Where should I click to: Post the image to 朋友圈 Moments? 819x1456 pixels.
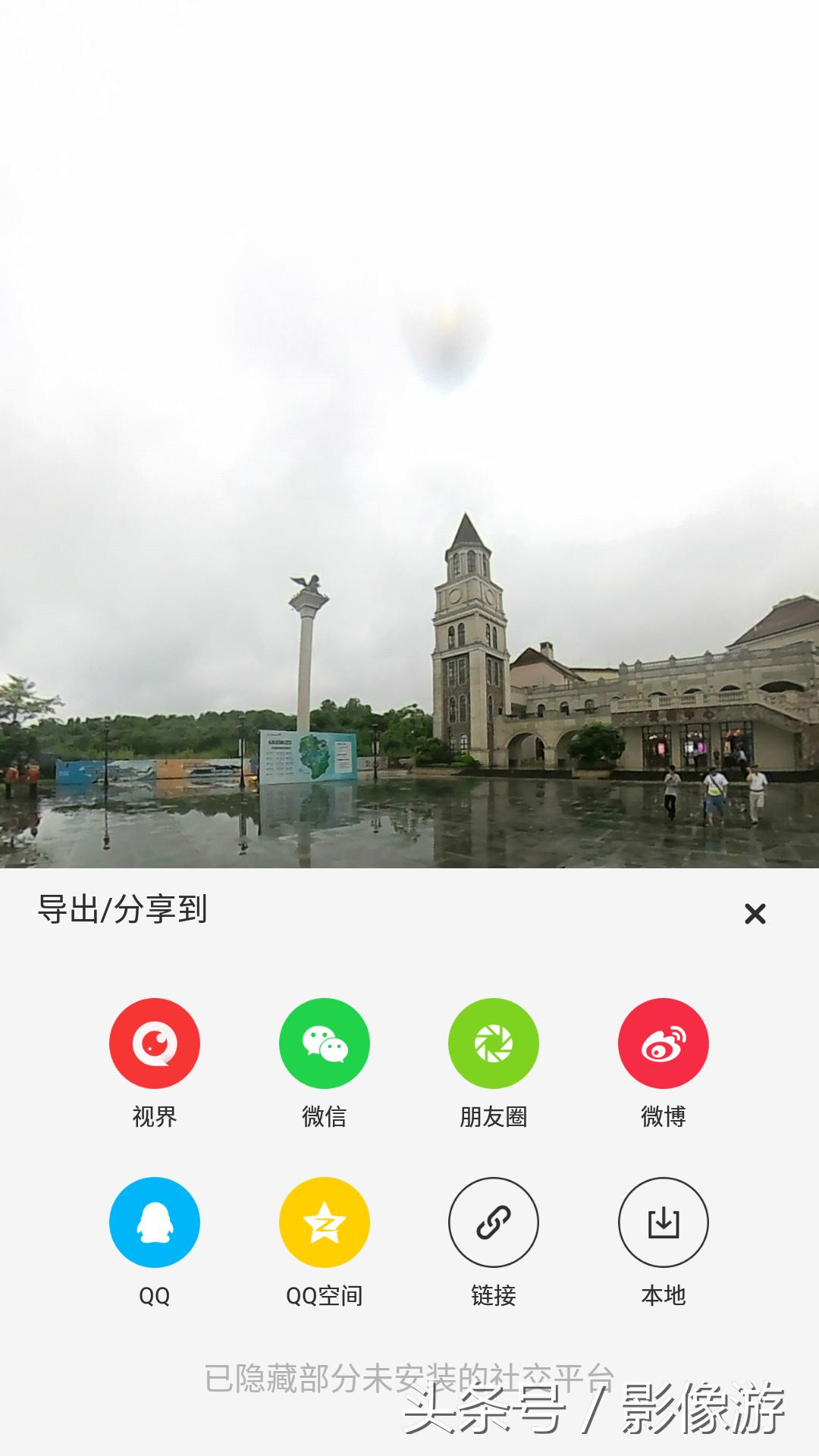(494, 1043)
